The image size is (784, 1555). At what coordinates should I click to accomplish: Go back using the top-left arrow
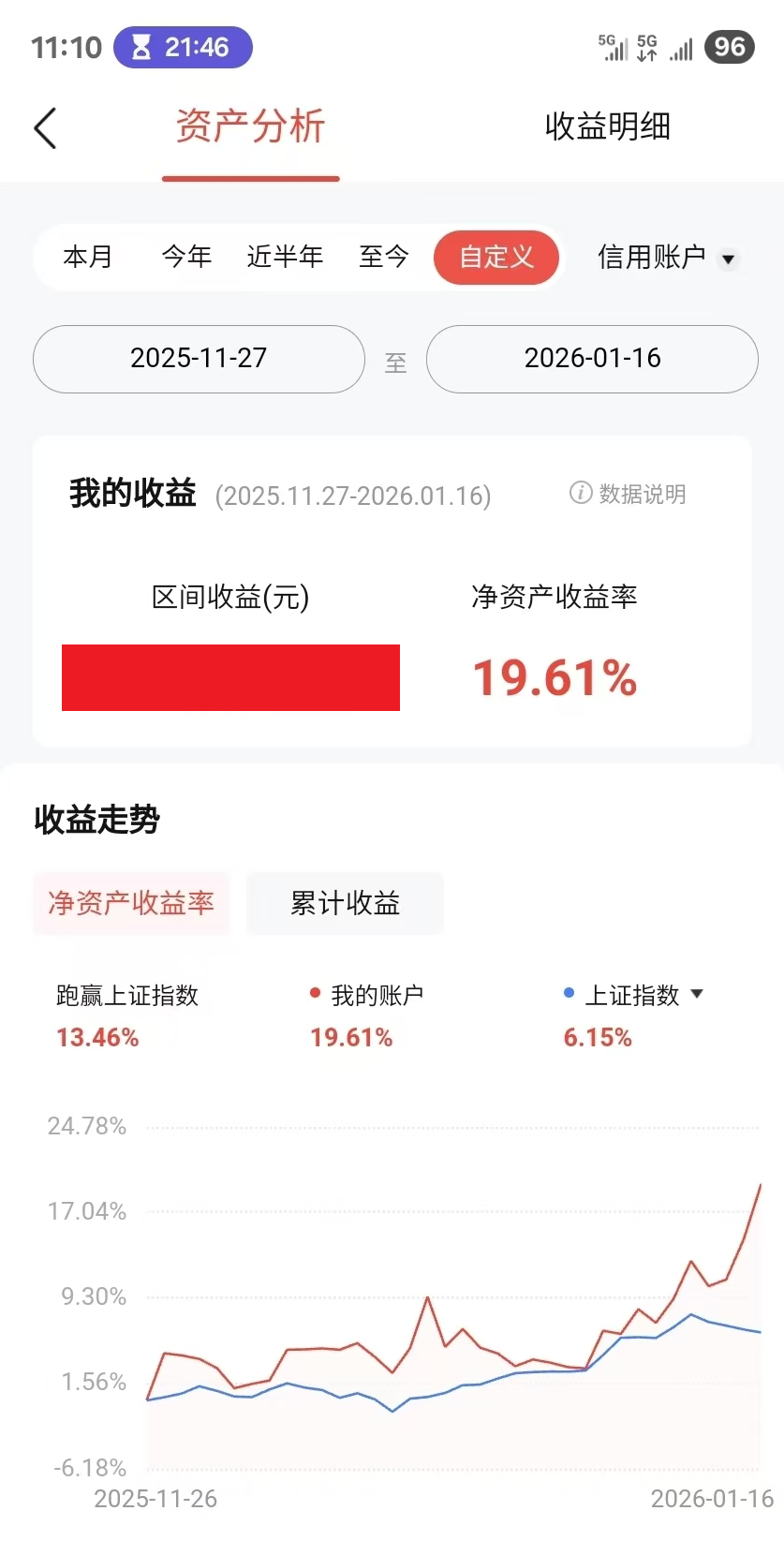[45, 128]
